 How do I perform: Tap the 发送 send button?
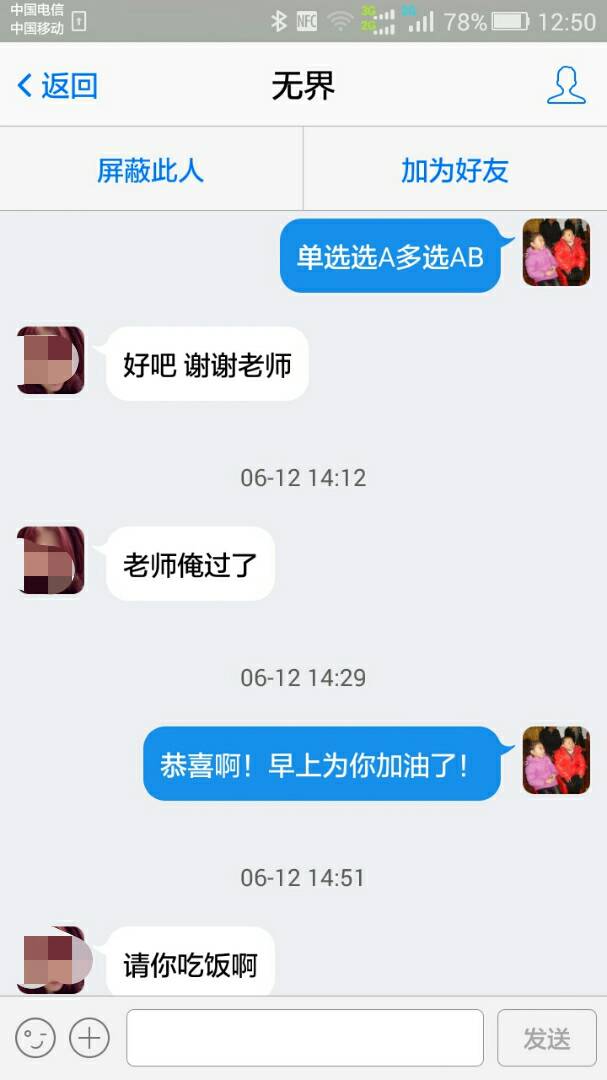(547, 1037)
